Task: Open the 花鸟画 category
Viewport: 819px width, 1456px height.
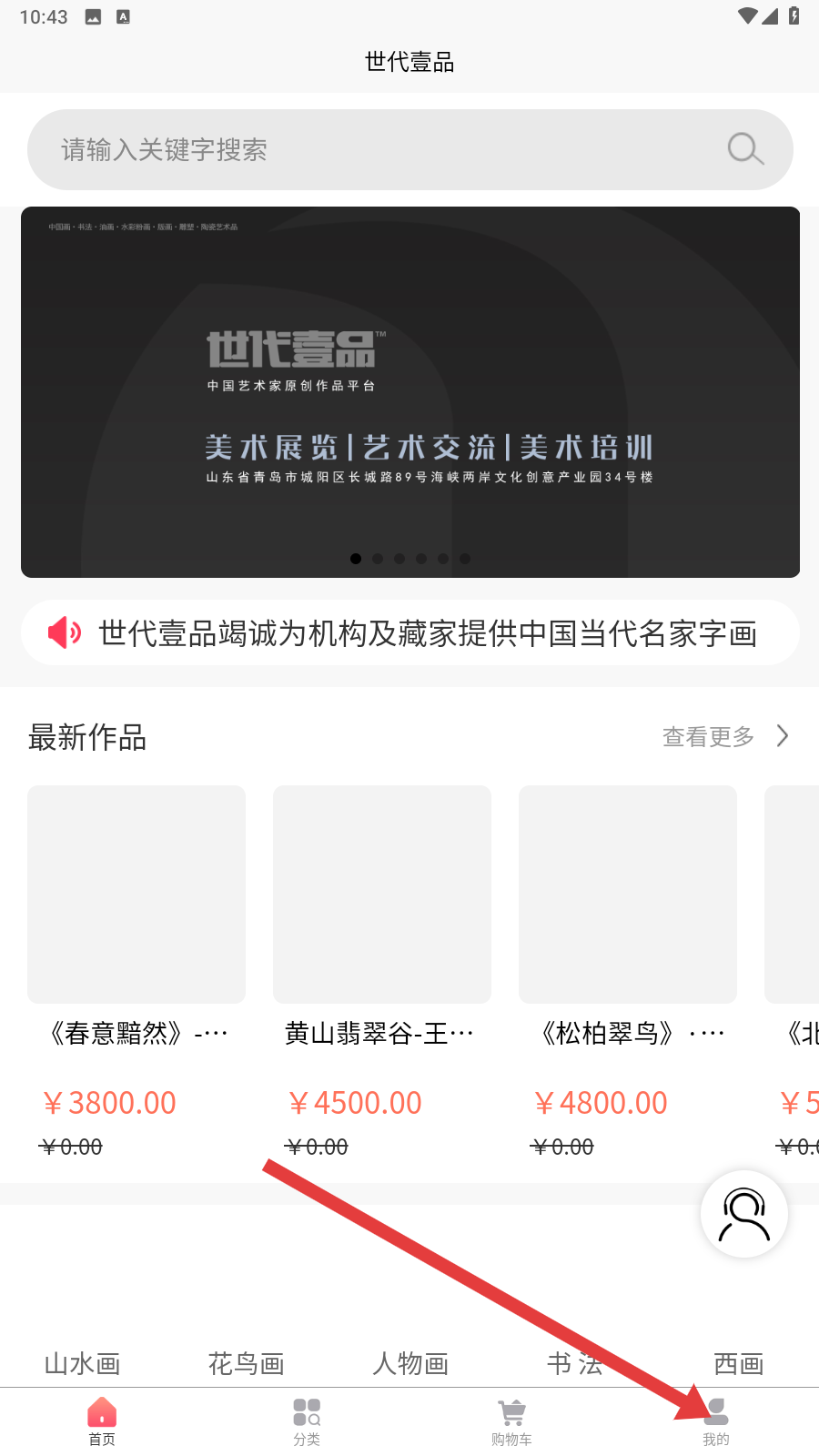Action: (246, 1363)
